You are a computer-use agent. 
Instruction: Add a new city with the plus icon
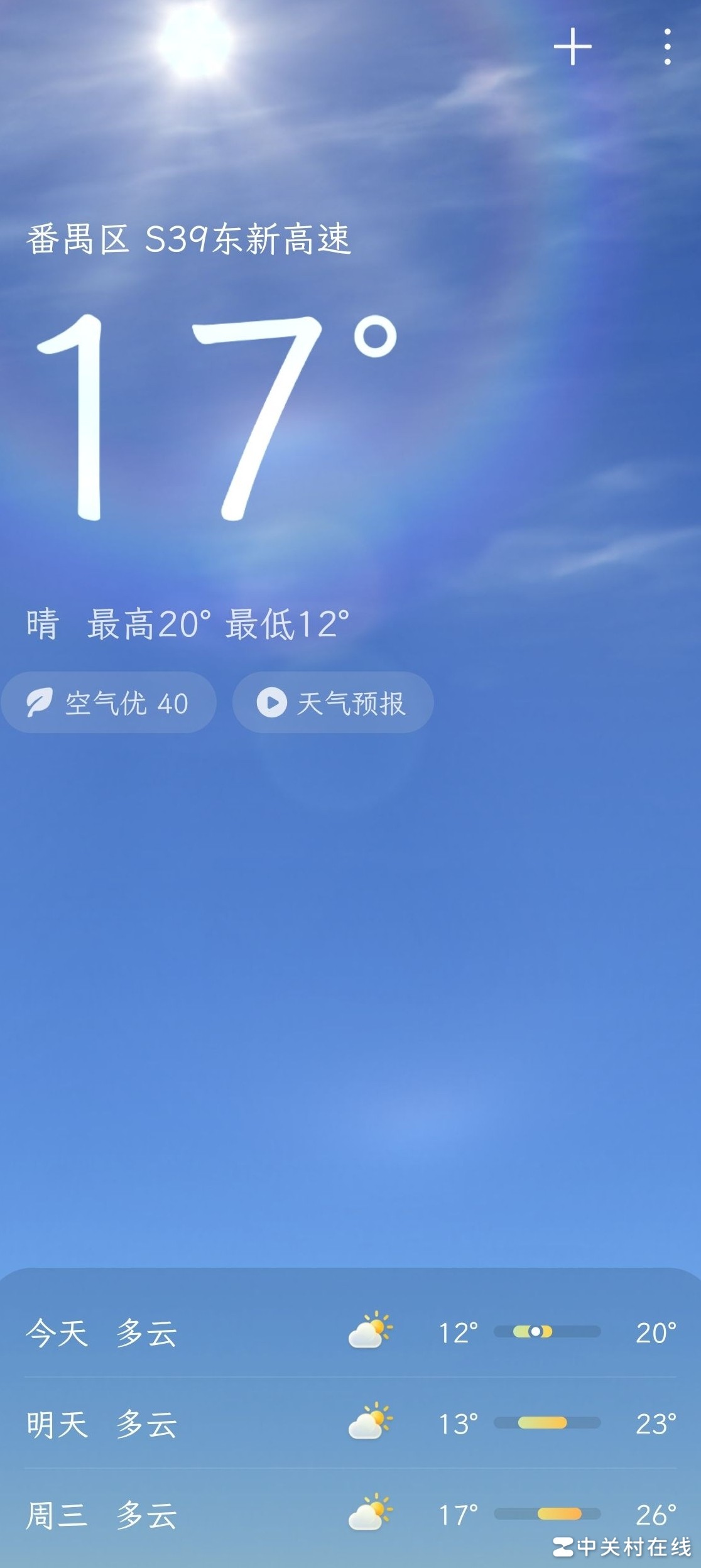572,47
